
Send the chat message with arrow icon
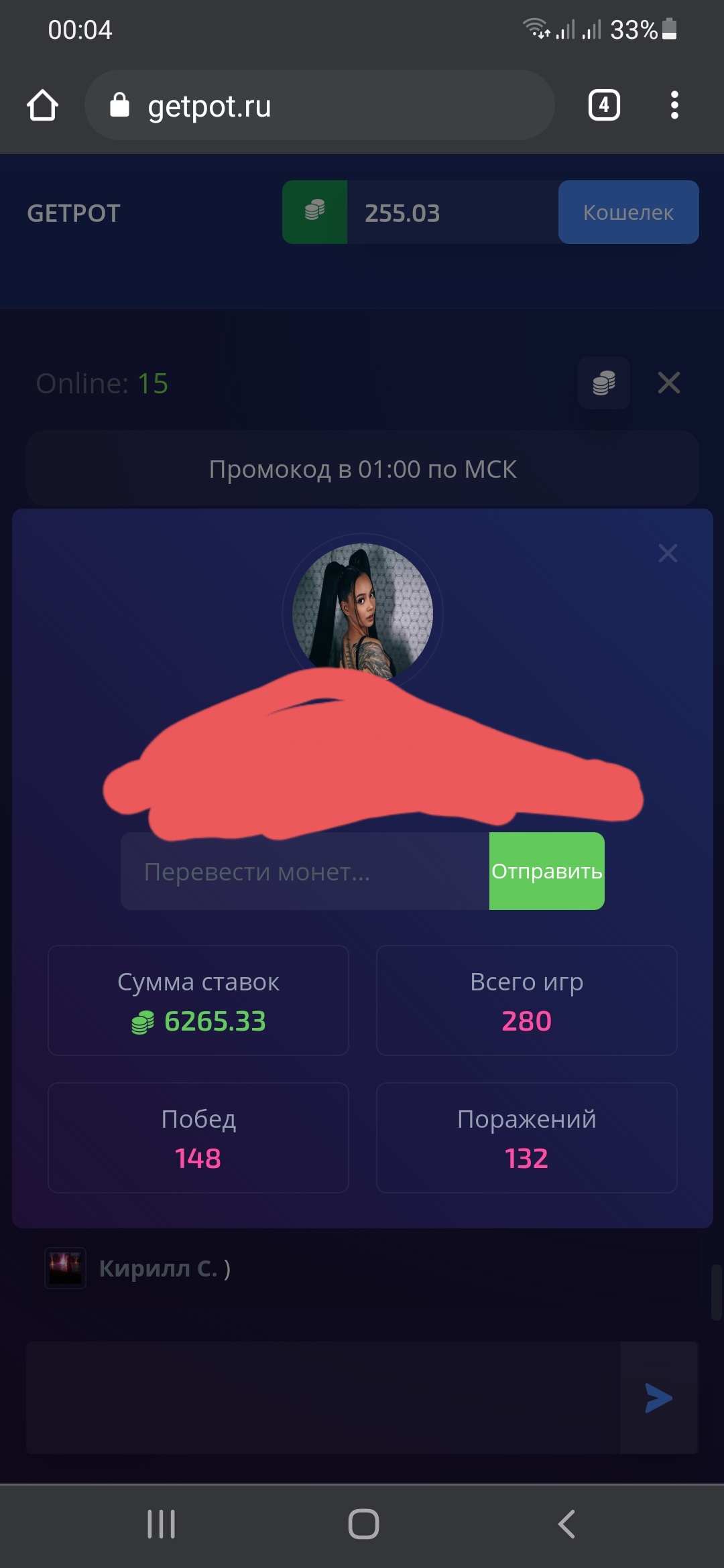(658, 1398)
